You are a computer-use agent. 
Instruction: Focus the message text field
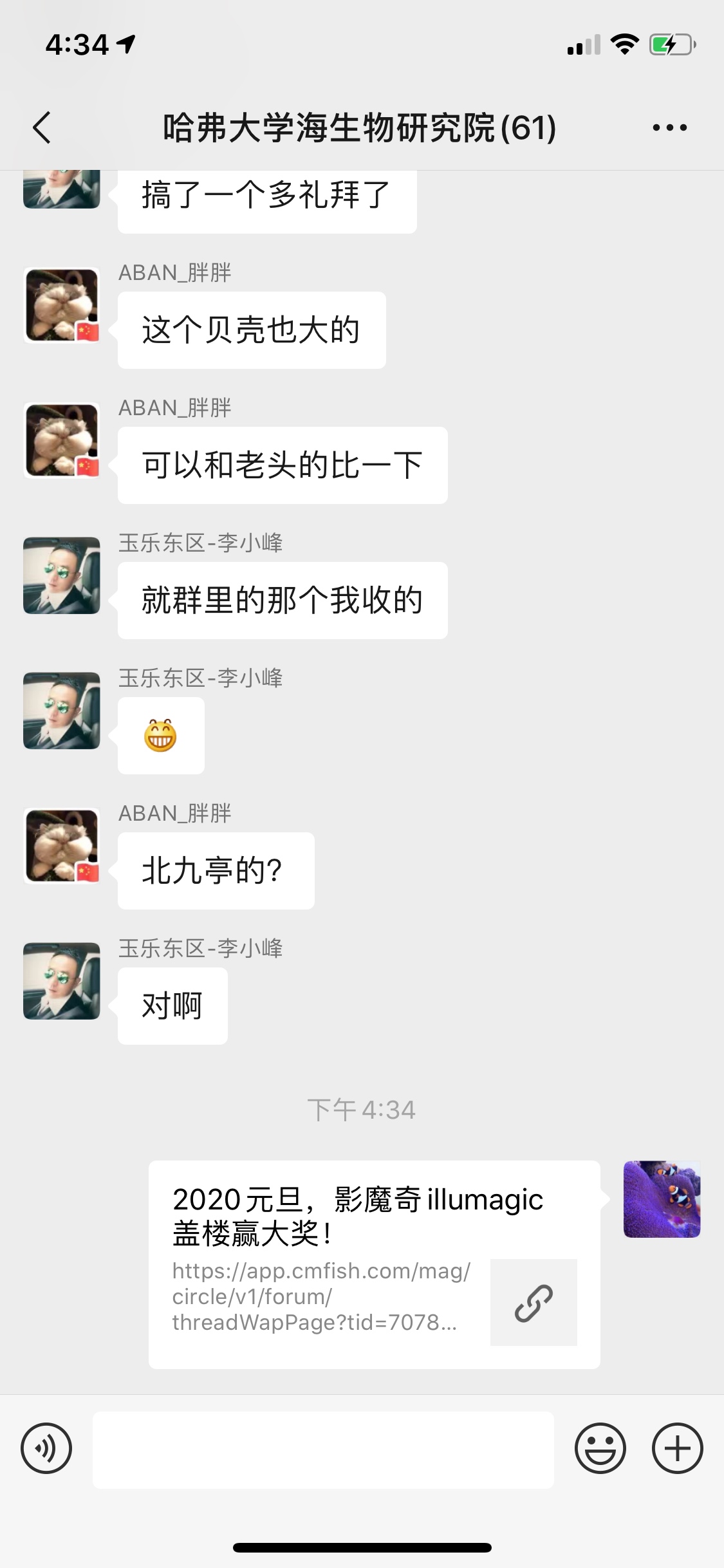pos(323,1450)
